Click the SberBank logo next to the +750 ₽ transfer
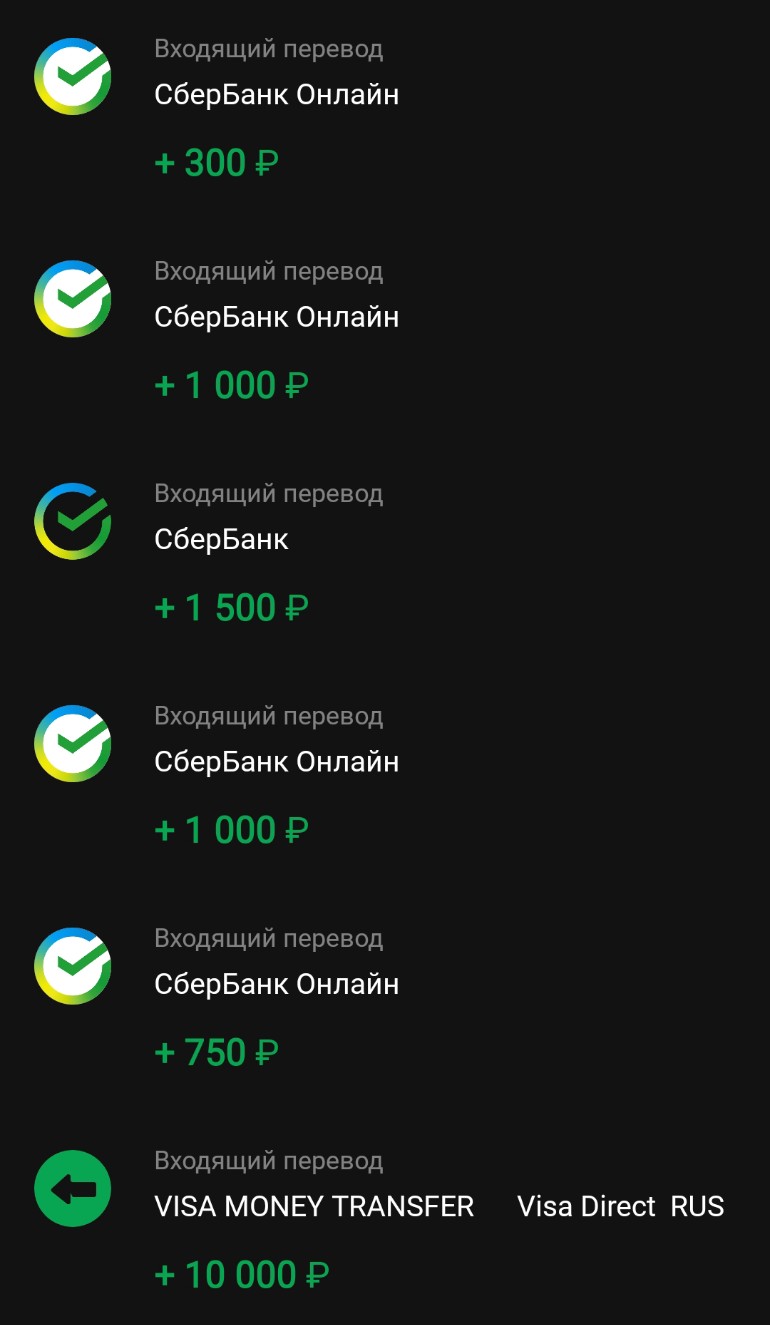Image resolution: width=770 pixels, height=1325 pixels. click(x=72, y=966)
